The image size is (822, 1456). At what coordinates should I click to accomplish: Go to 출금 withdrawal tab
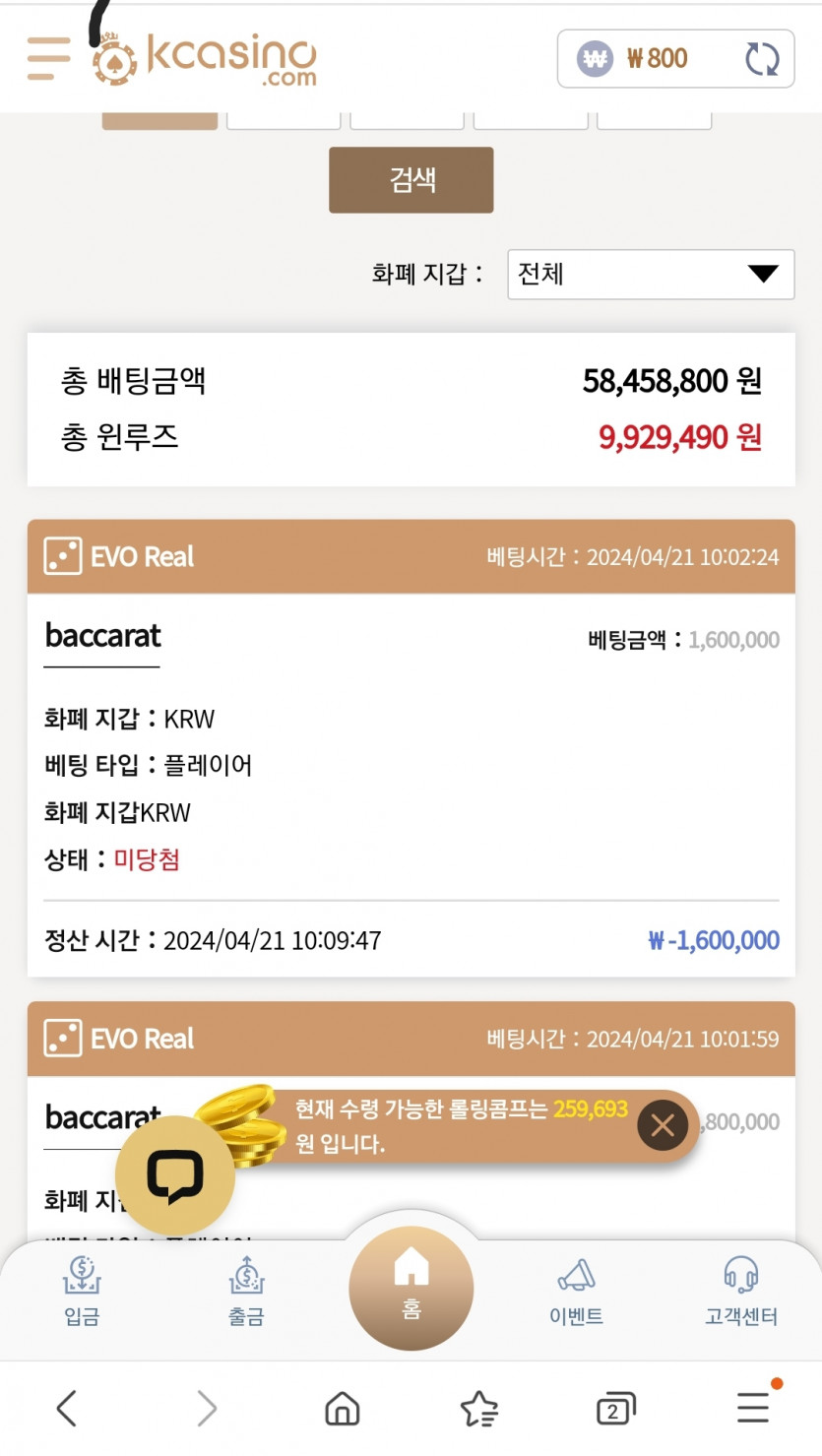point(246,1292)
